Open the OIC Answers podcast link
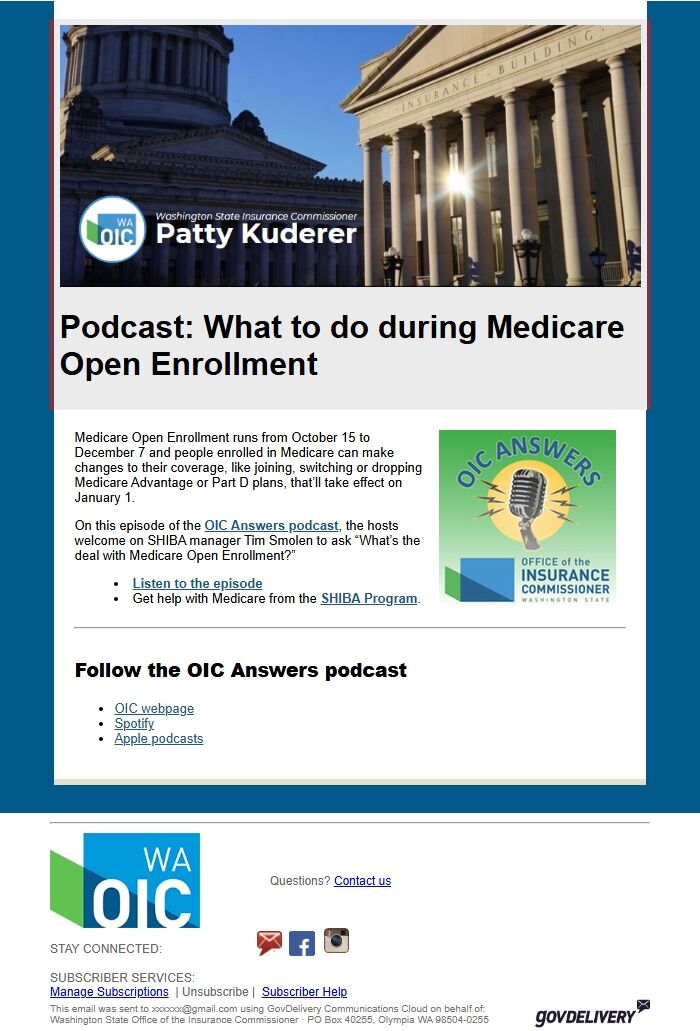The image size is (700, 1031). [x=271, y=525]
